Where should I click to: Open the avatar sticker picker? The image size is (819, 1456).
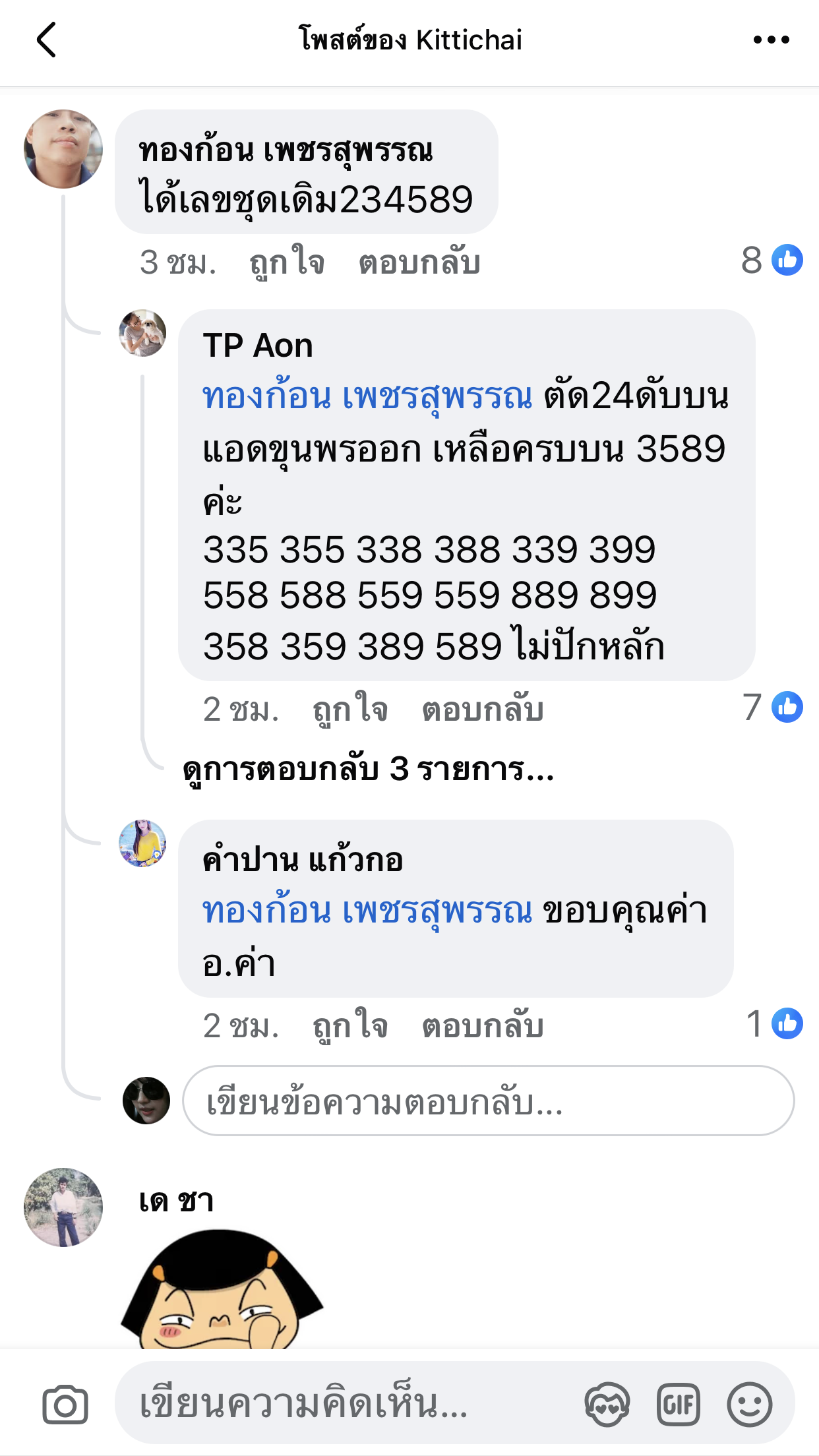[607, 1405]
